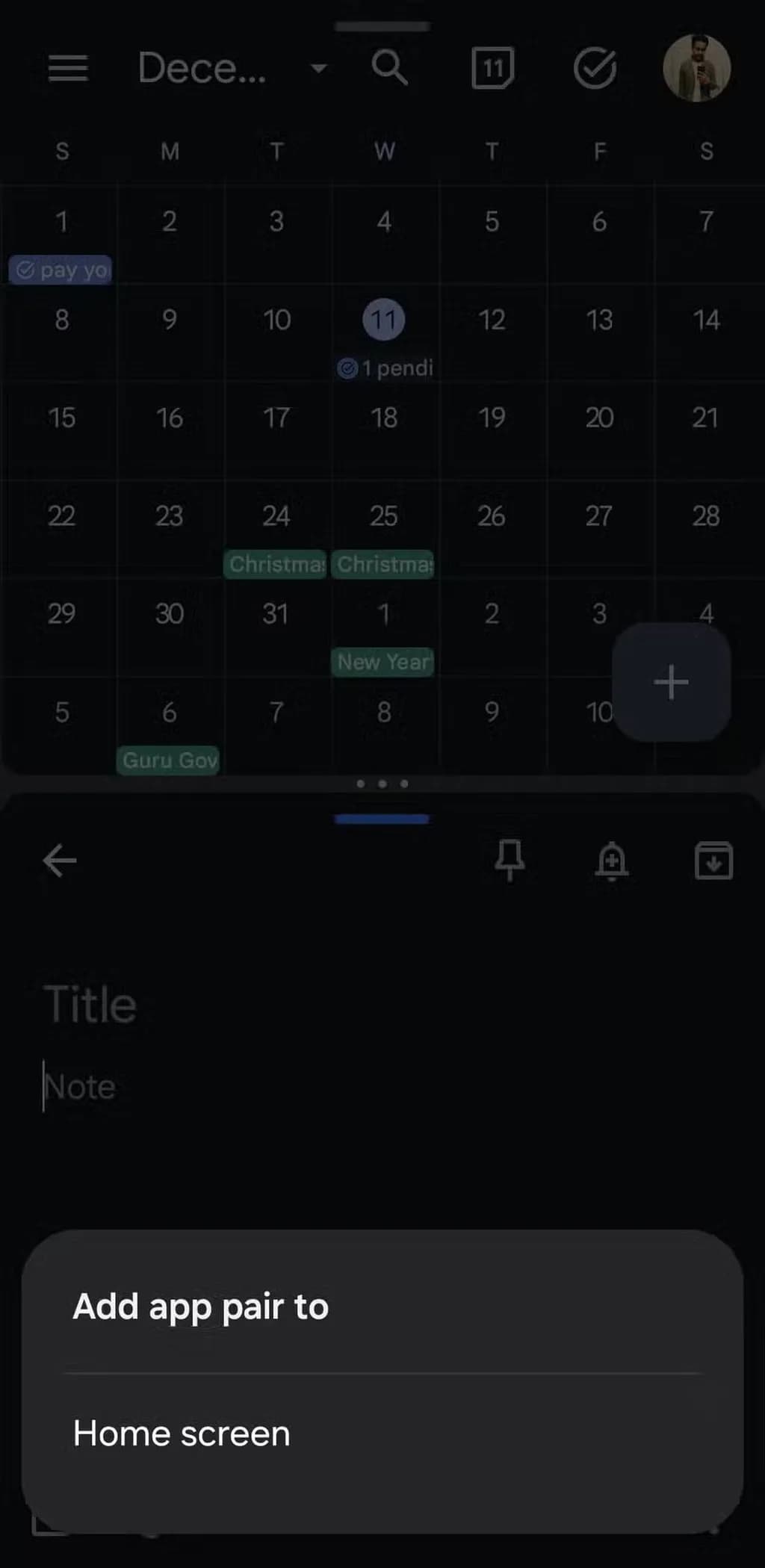Viewport: 765px width, 1568px height.
Task: Create a new calendar event
Action: point(671,682)
